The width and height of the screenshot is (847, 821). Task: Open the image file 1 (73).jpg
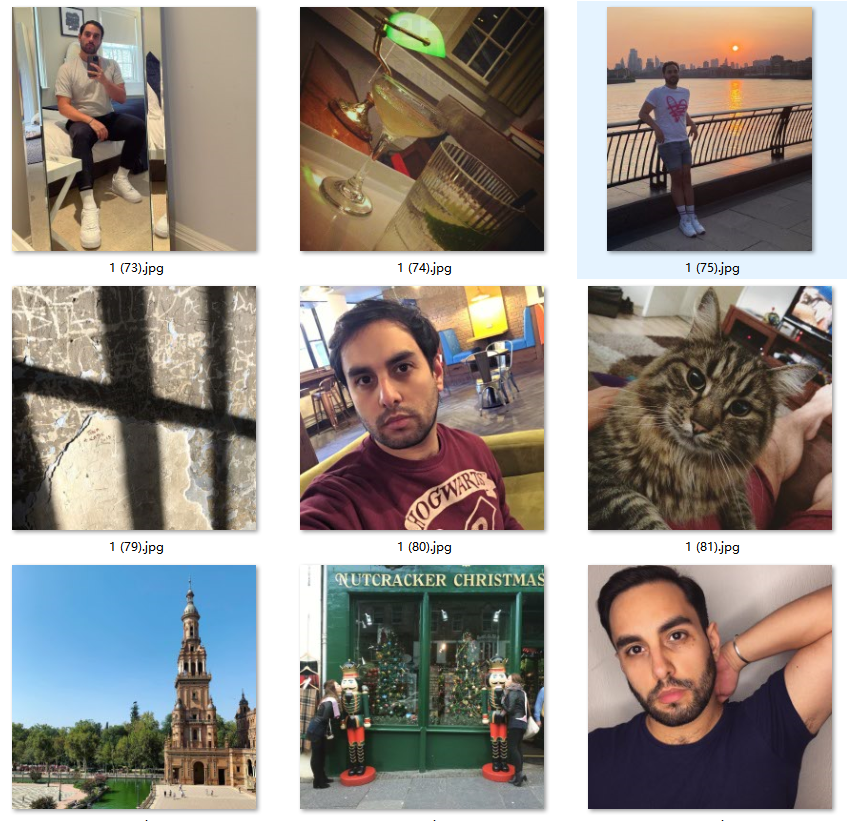tap(134, 129)
